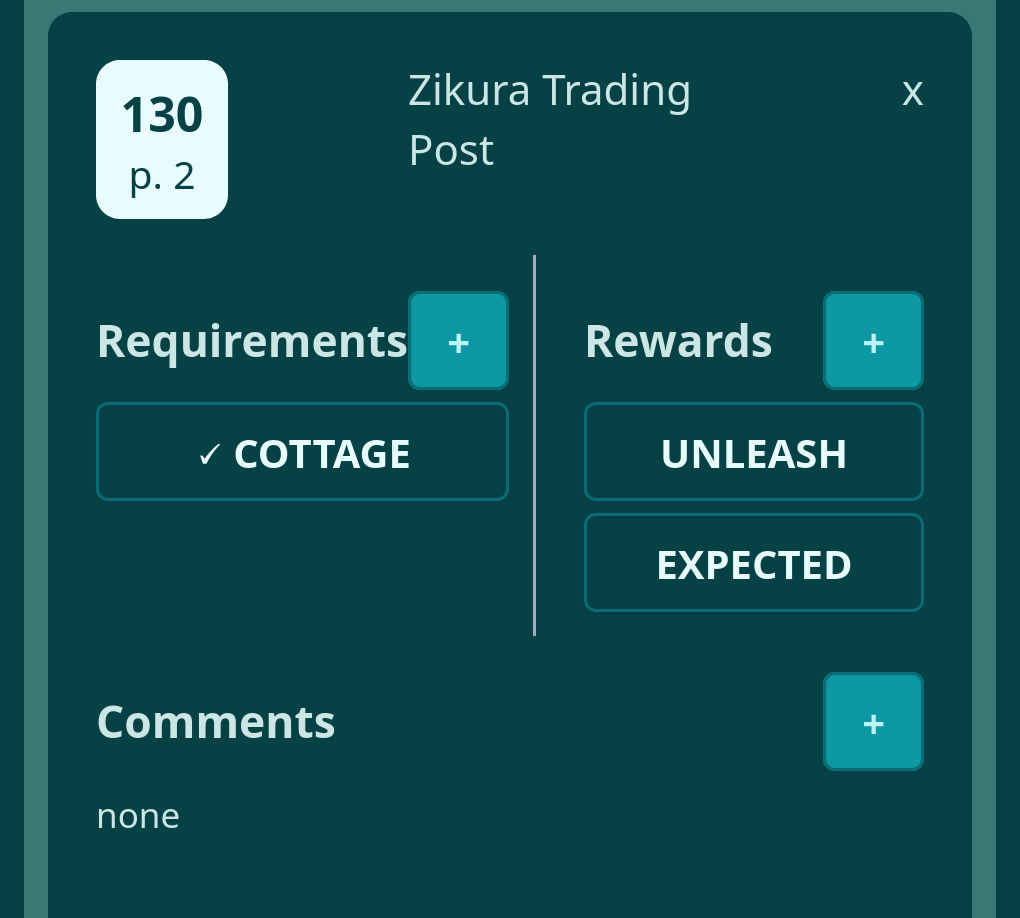Open the EXPECTED reward

point(753,563)
